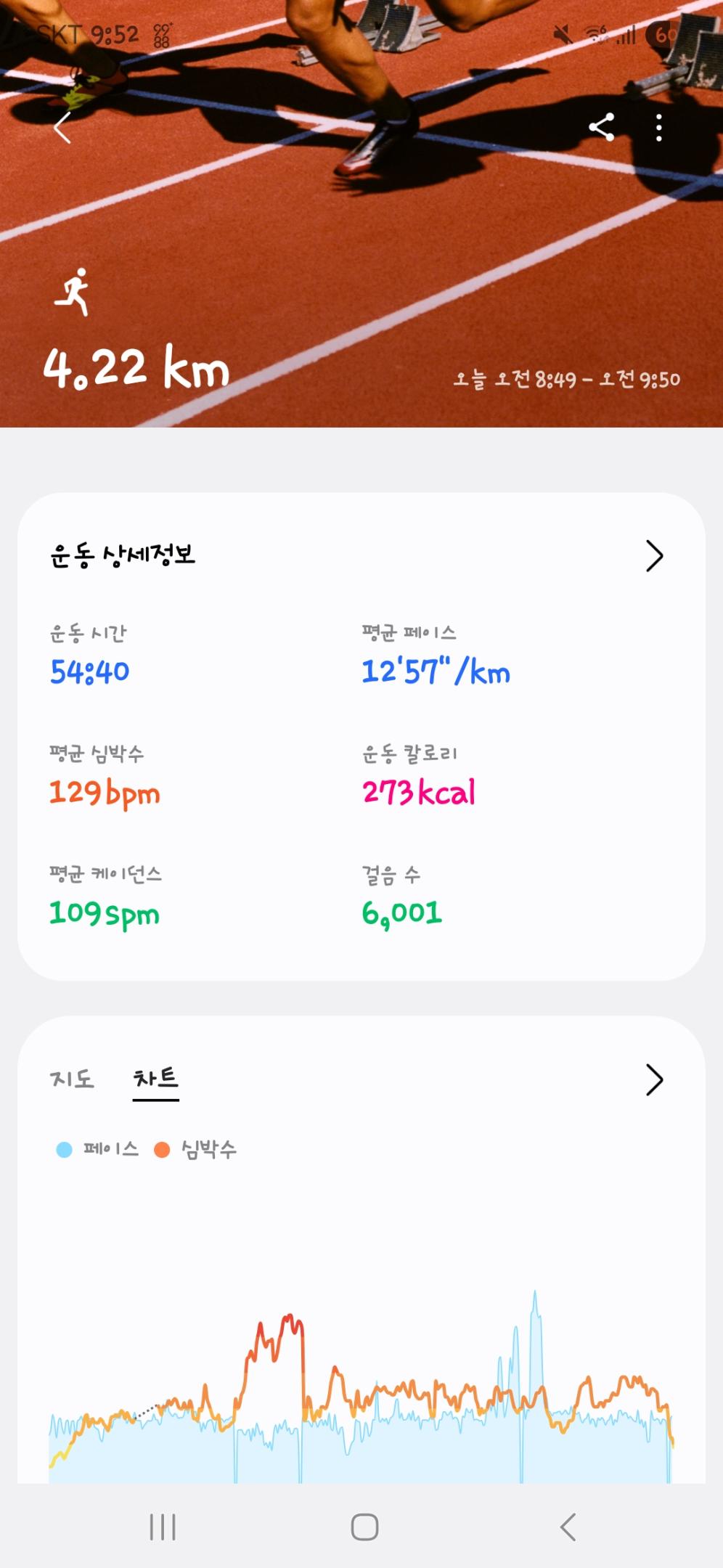The width and height of the screenshot is (723, 1568).
Task: Toggle the 심박수 series in the chart
Action: 196,1149
